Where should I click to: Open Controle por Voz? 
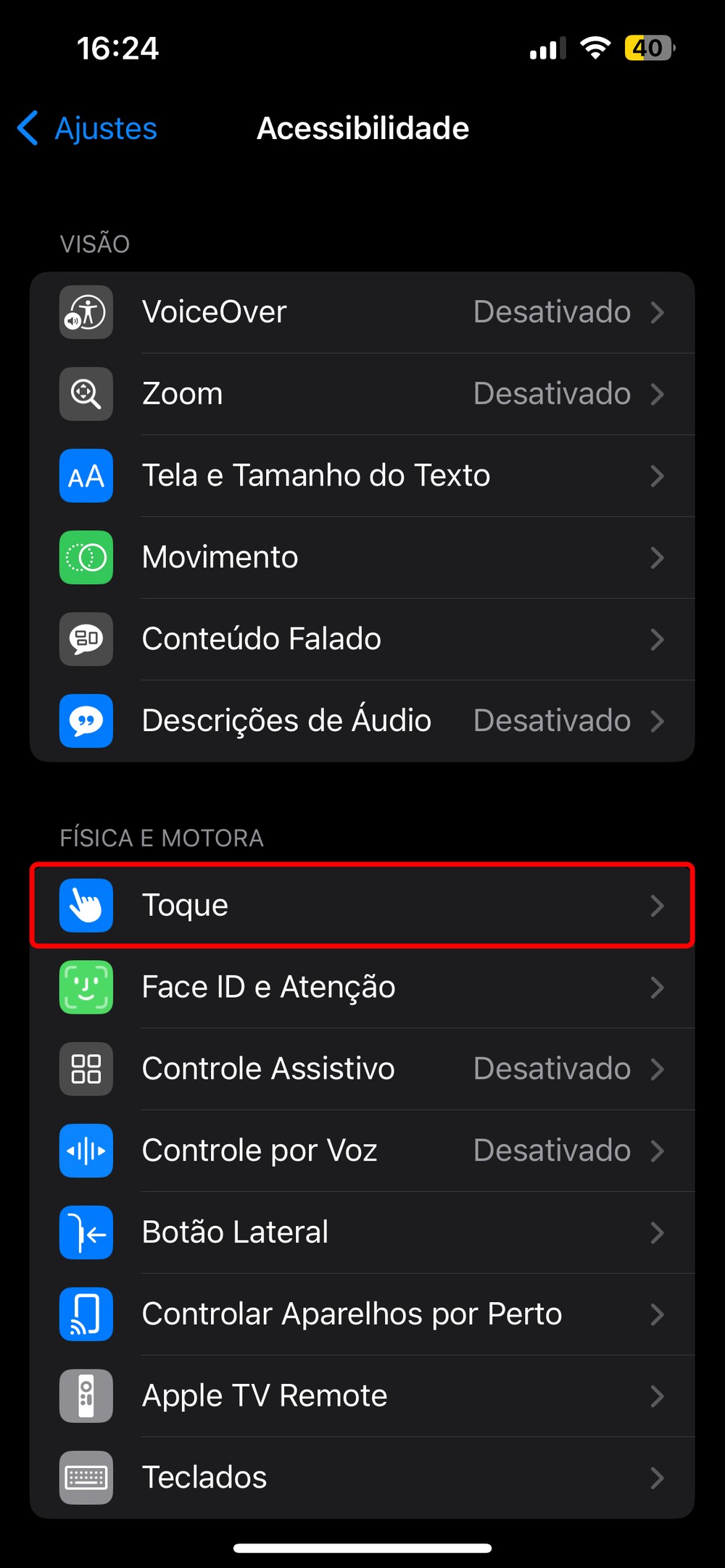[x=362, y=1151]
